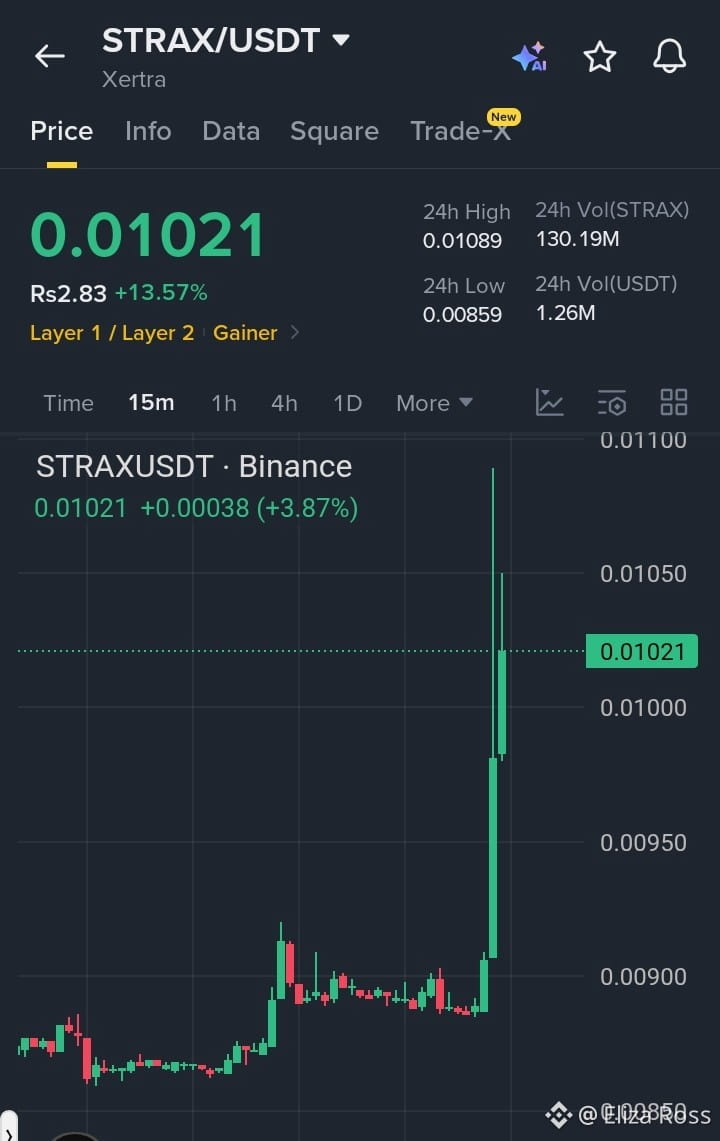Open the Gainer tag
Viewport: 720px width, 1141px height.
coord(245,333)
